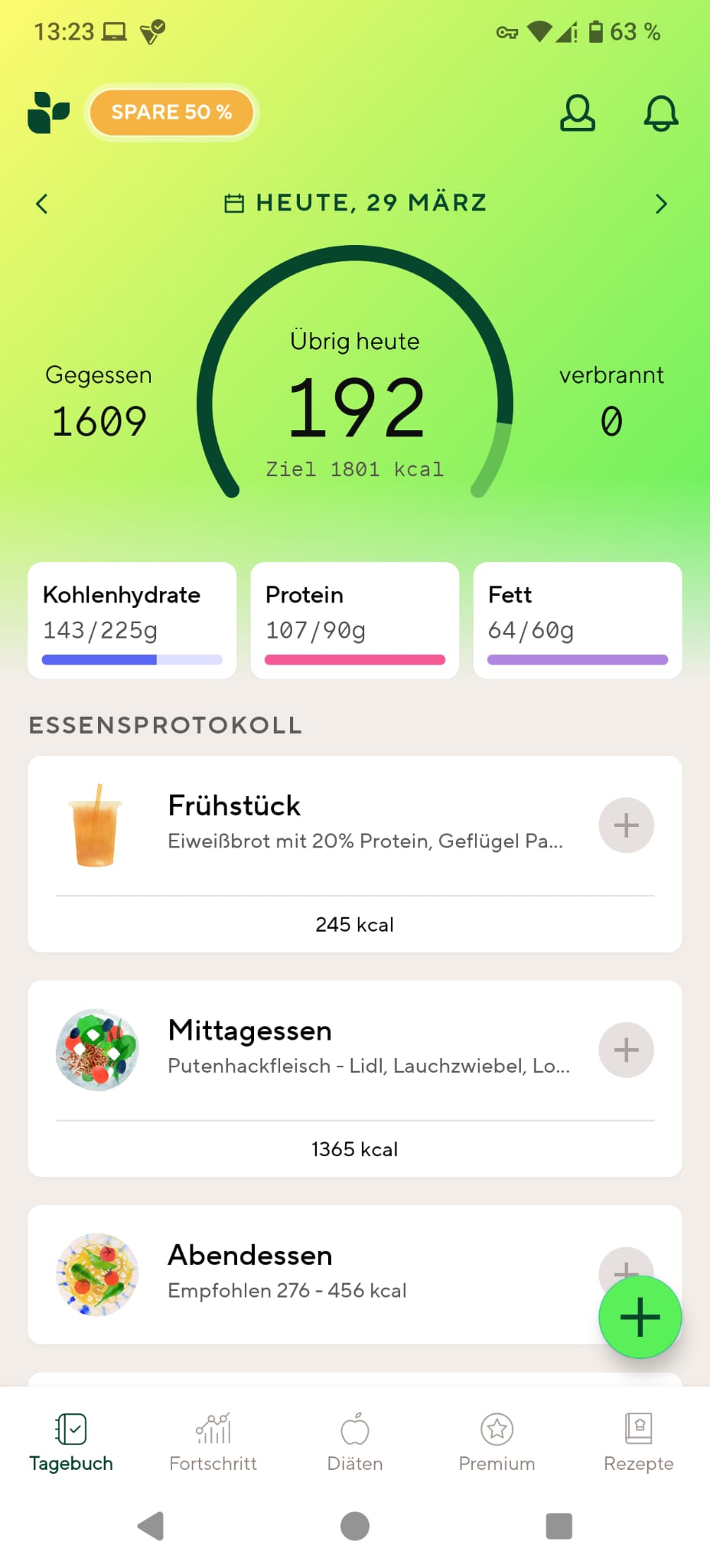Open the Abendessen meal card
This screenshot has width=710, height=1568.
(306, 1272)
